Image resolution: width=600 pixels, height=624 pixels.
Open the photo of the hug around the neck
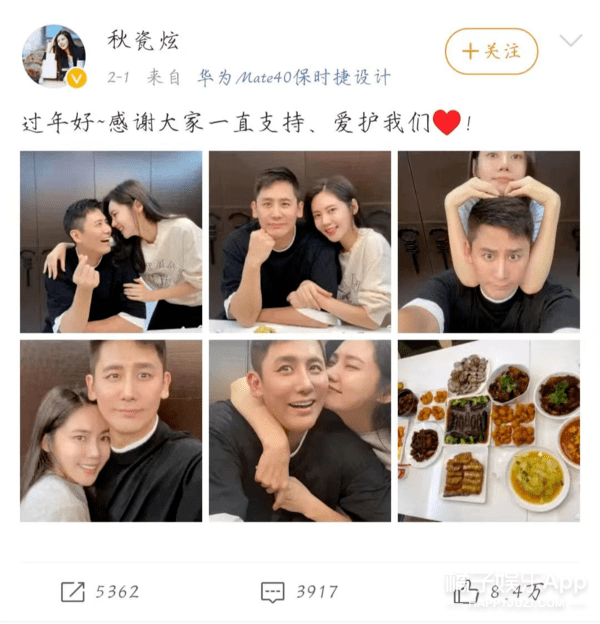300,430
